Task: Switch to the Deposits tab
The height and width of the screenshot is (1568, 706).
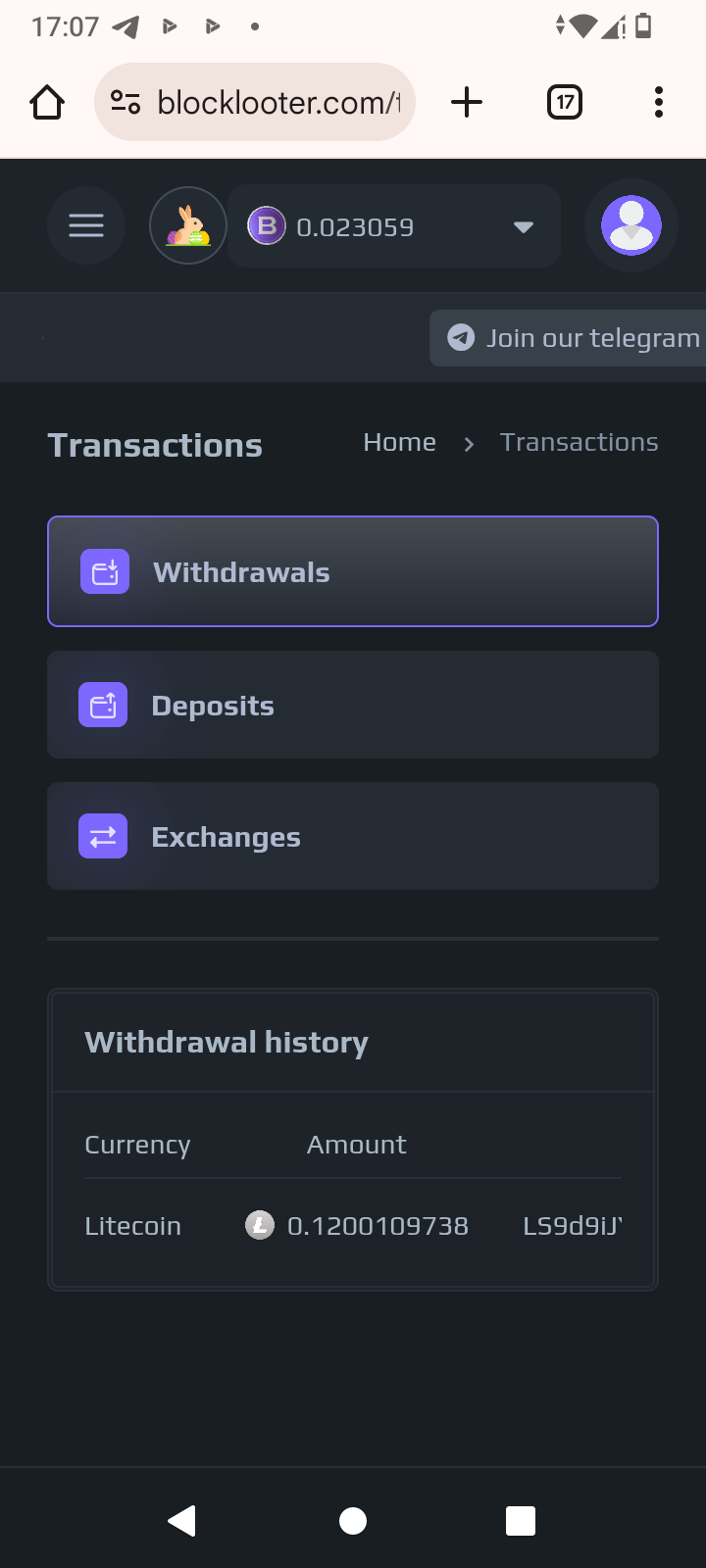Action: 353,705
